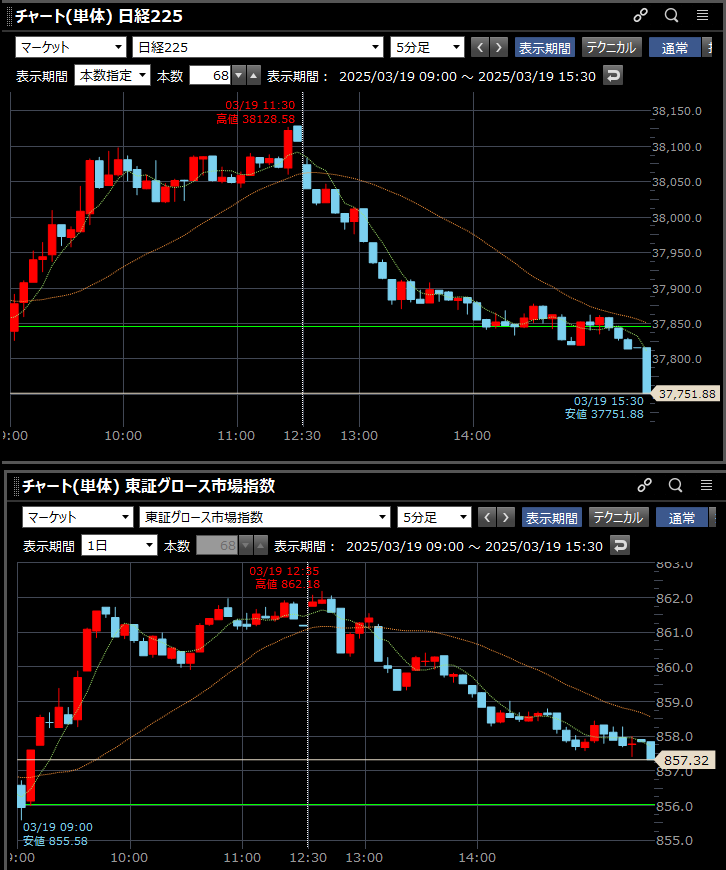Open search in the 日経225 chart panel
The image size is (726, 870).
pyautogui.click(x=671, y=15)
